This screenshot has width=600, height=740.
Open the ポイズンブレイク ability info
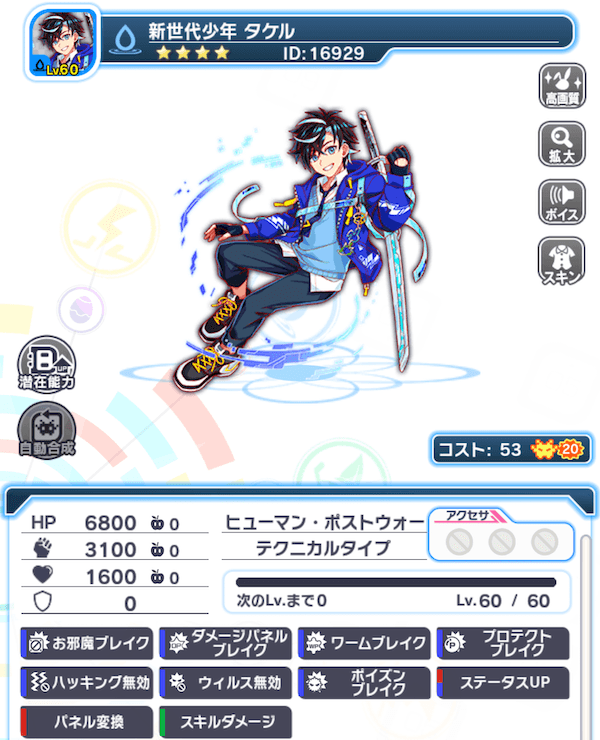click(x=364, y=683)
